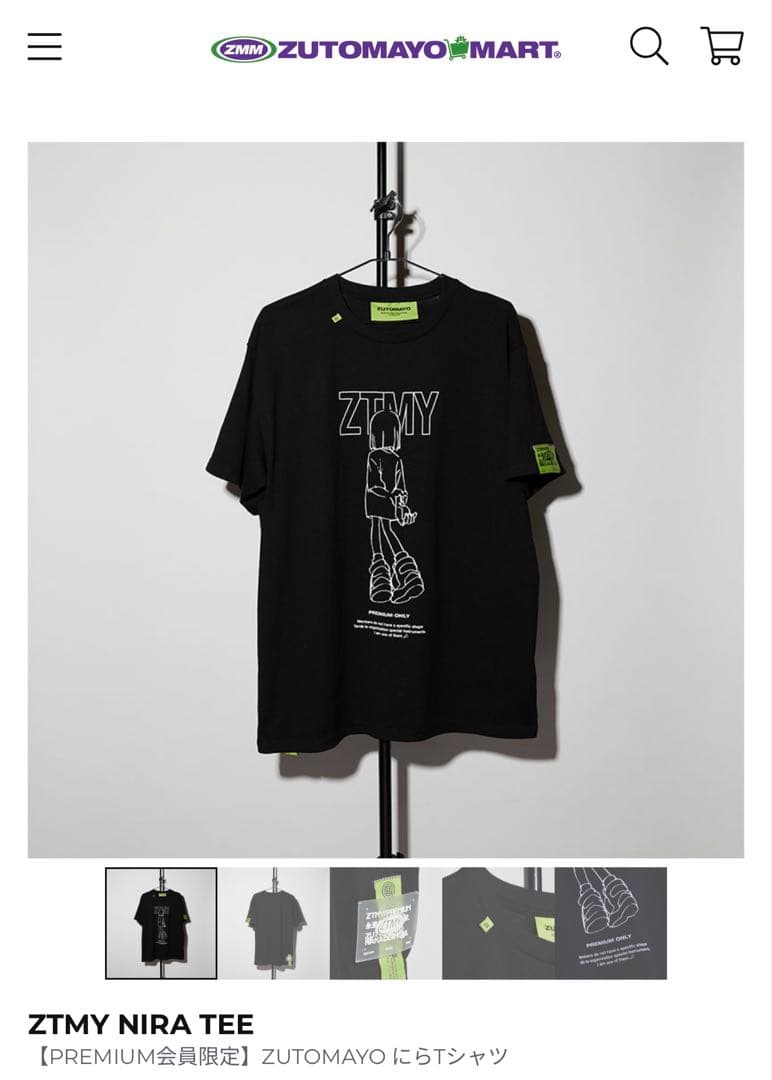Open the hamburger navigation menu
Image resolution: width=772 pixels, height=1080 pixels.
click(x=44, y=47)
